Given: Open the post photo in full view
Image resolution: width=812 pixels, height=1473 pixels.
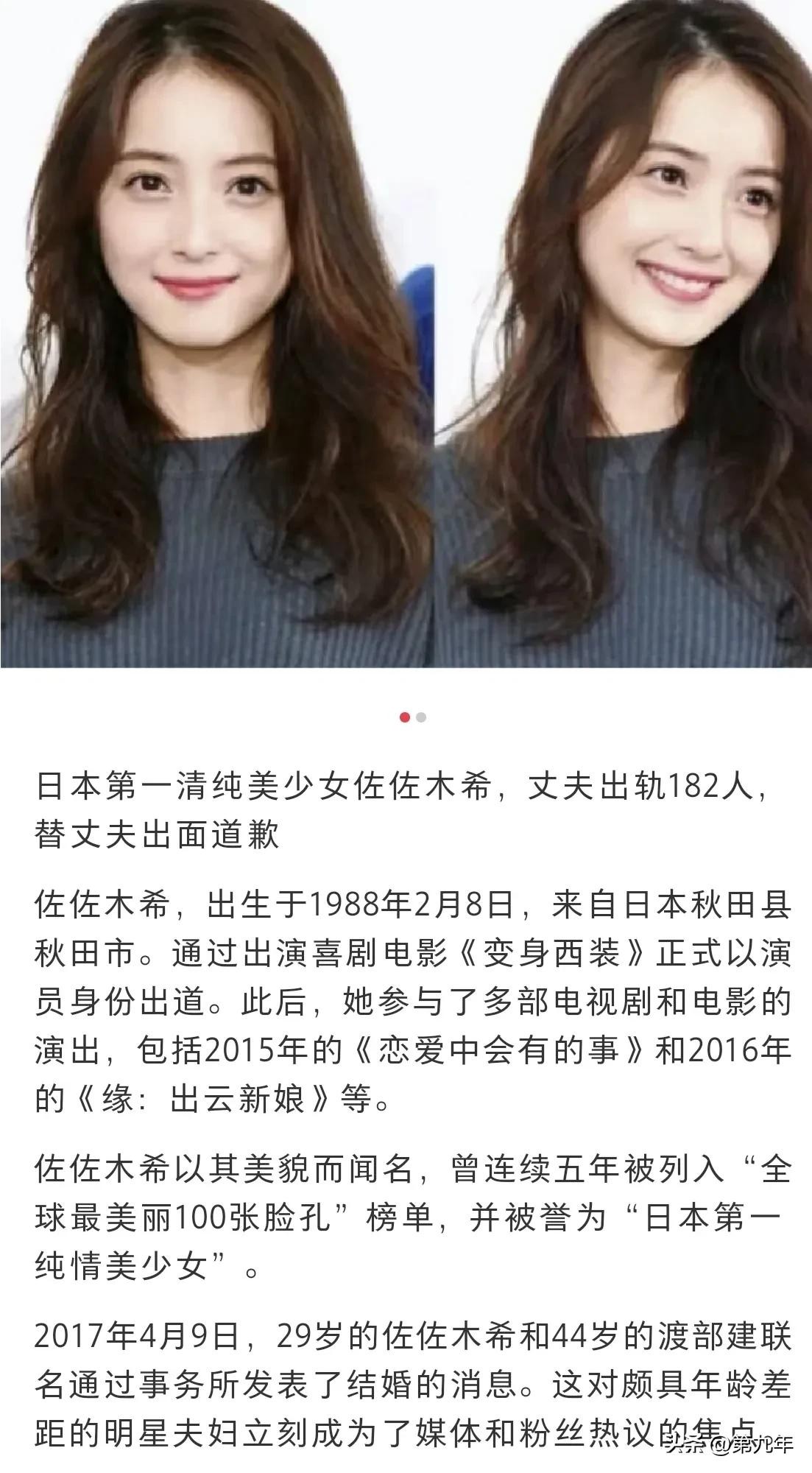Looking at the screenshot, I should (406, 333).
